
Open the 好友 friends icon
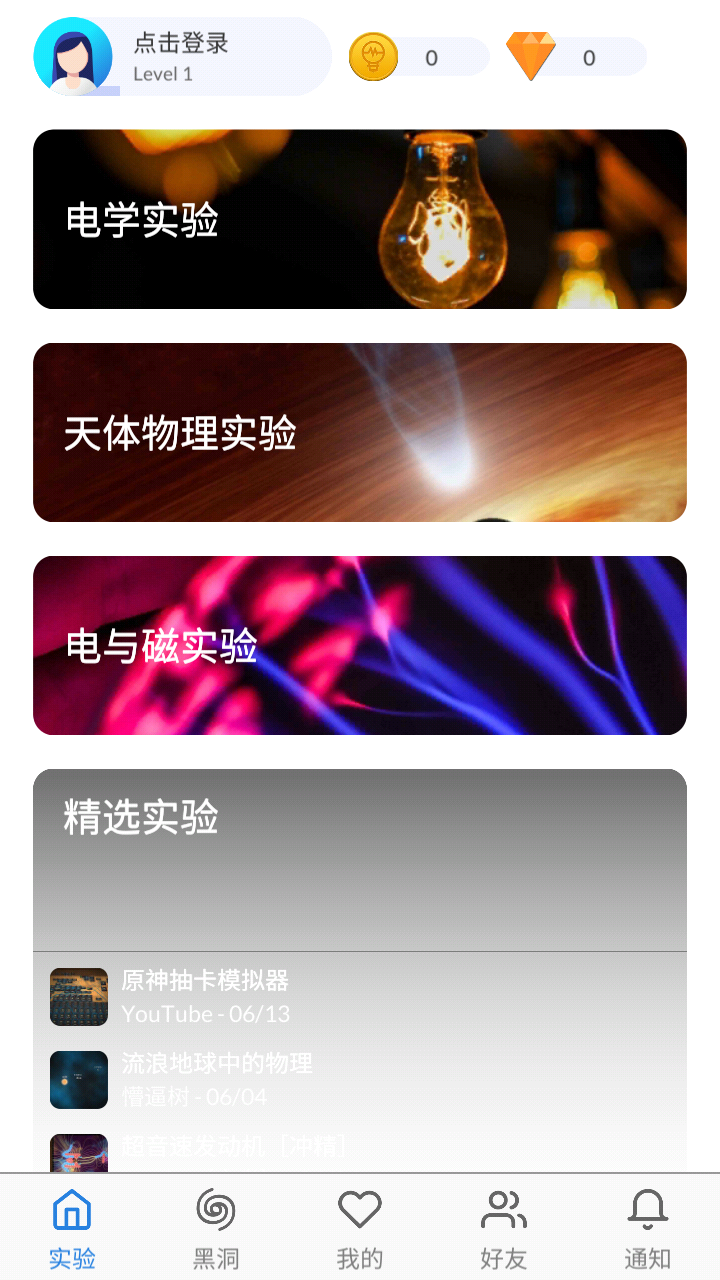pyautogui.click(x=503, y=1209)
